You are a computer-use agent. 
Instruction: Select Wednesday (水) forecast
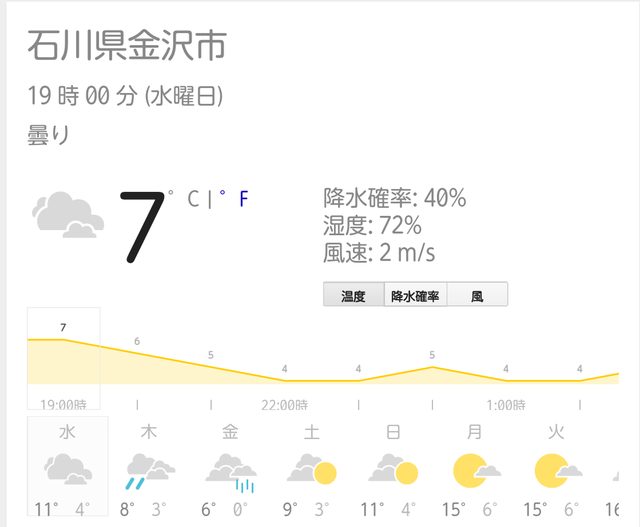[x=67, y=468]
